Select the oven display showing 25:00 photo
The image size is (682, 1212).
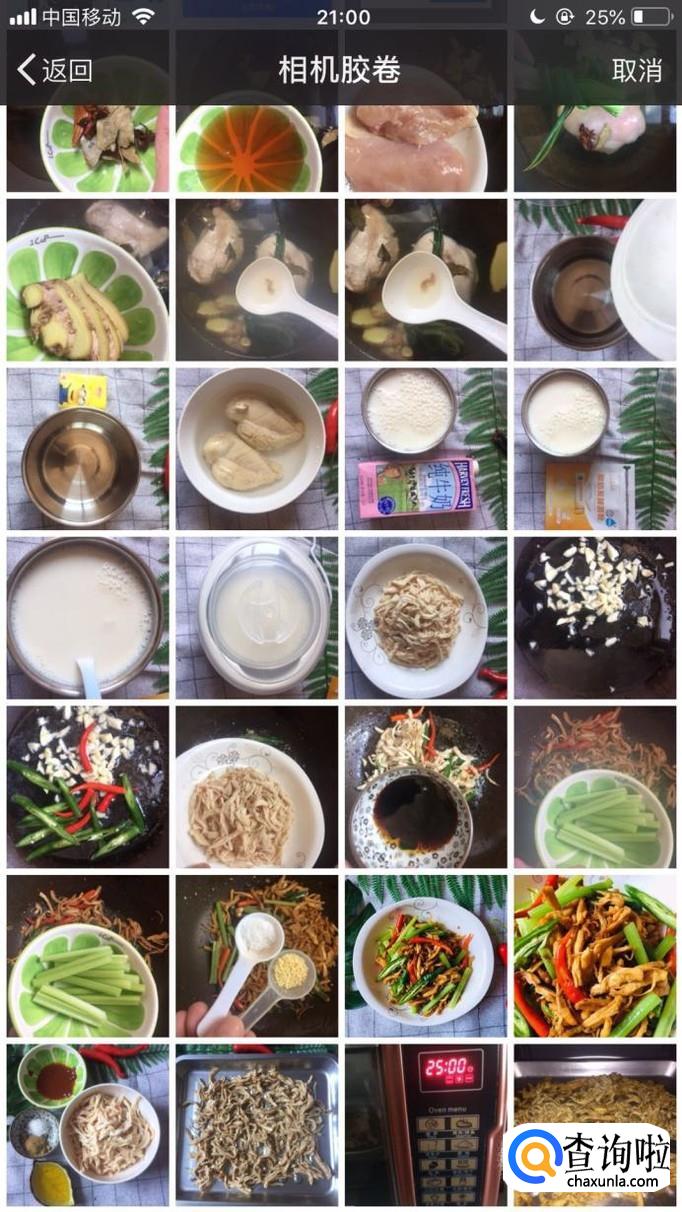pyautogui.click(x=426, y=1125)
